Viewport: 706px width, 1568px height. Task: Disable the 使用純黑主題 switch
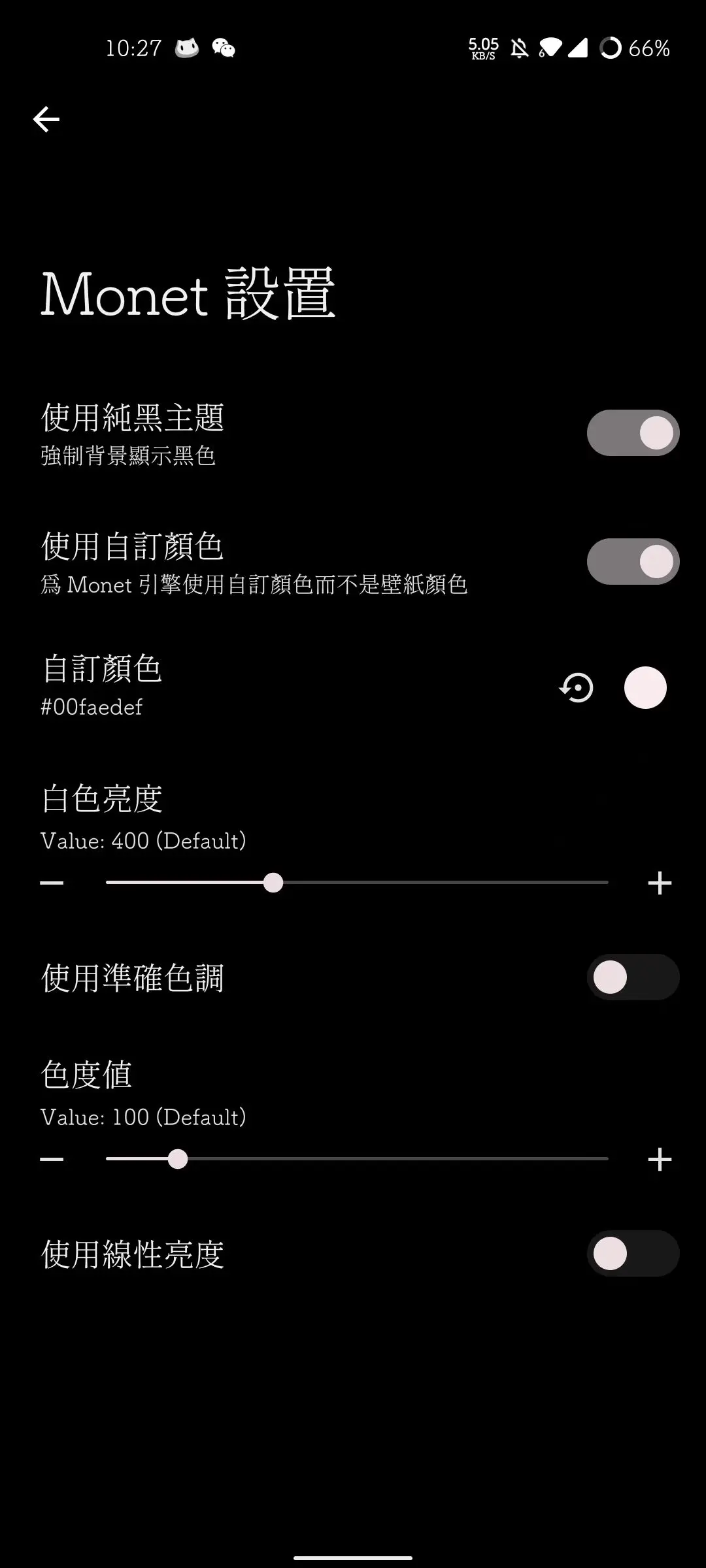(633, 433)
